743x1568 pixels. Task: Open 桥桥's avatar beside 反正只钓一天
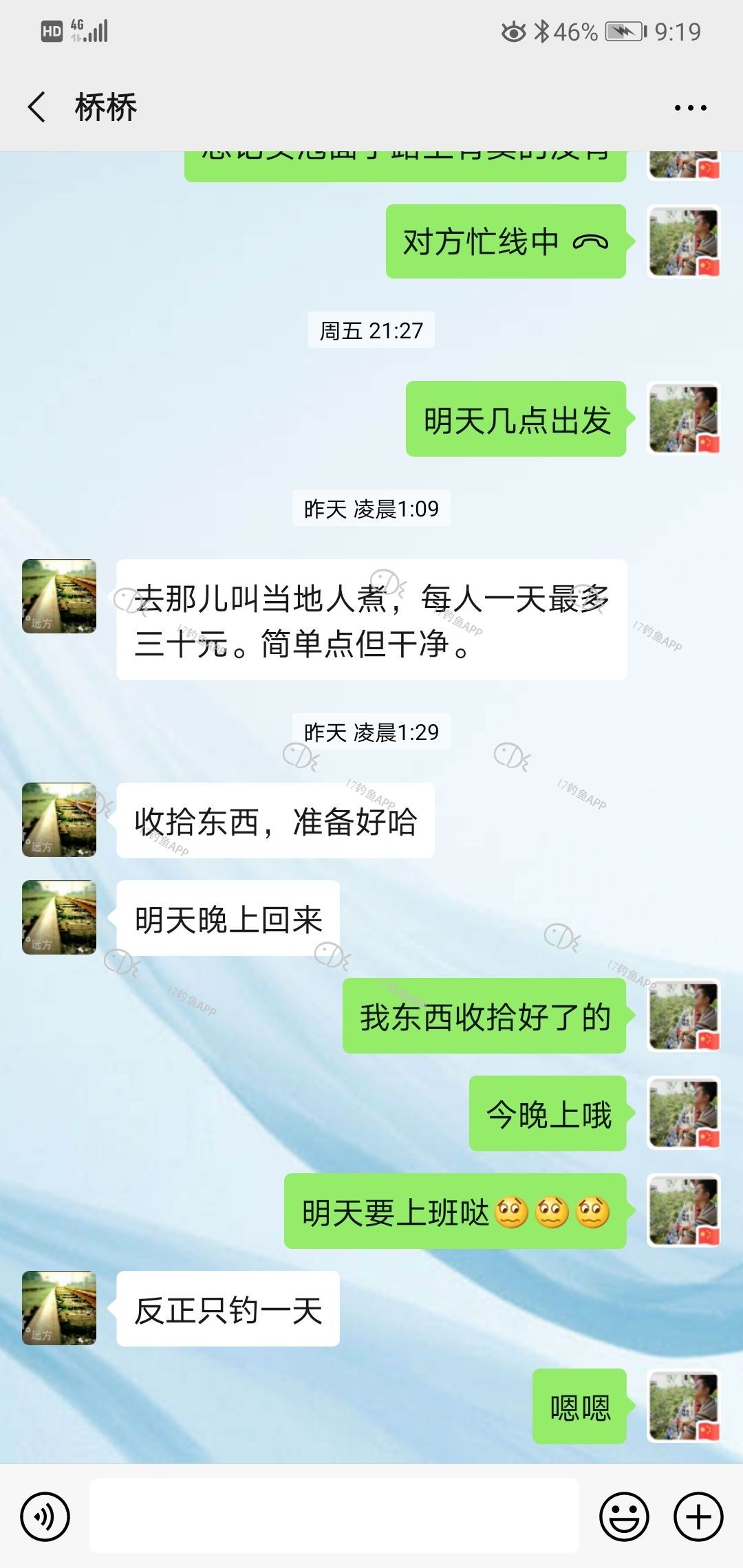click(x=59, y=1307)
